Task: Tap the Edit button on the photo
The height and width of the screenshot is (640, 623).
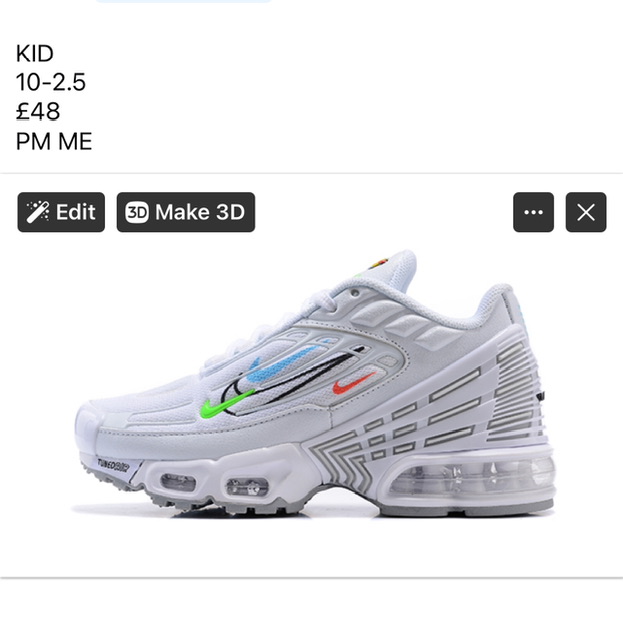Action: 61,212
